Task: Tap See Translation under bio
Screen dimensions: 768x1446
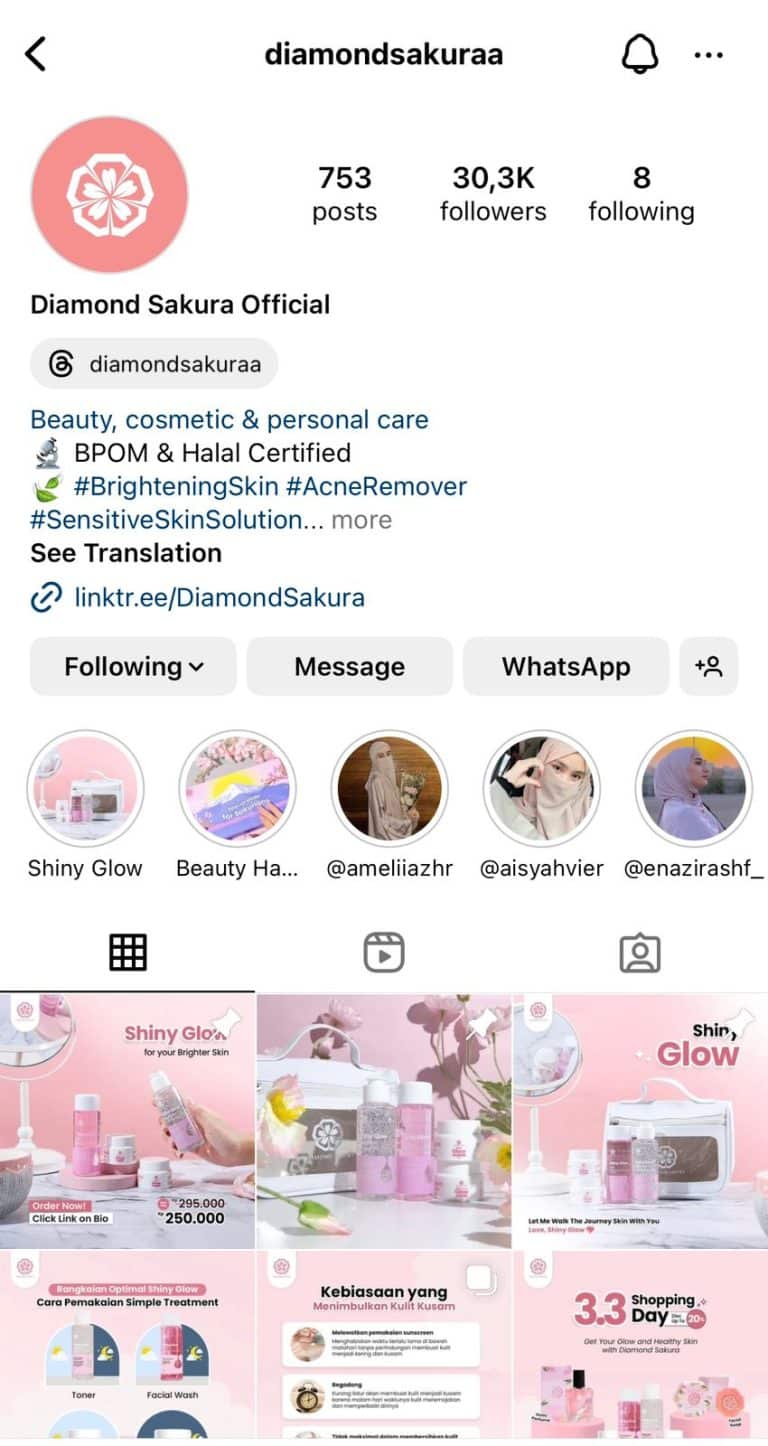Action: pyautogui.click(x=126, y=553)
